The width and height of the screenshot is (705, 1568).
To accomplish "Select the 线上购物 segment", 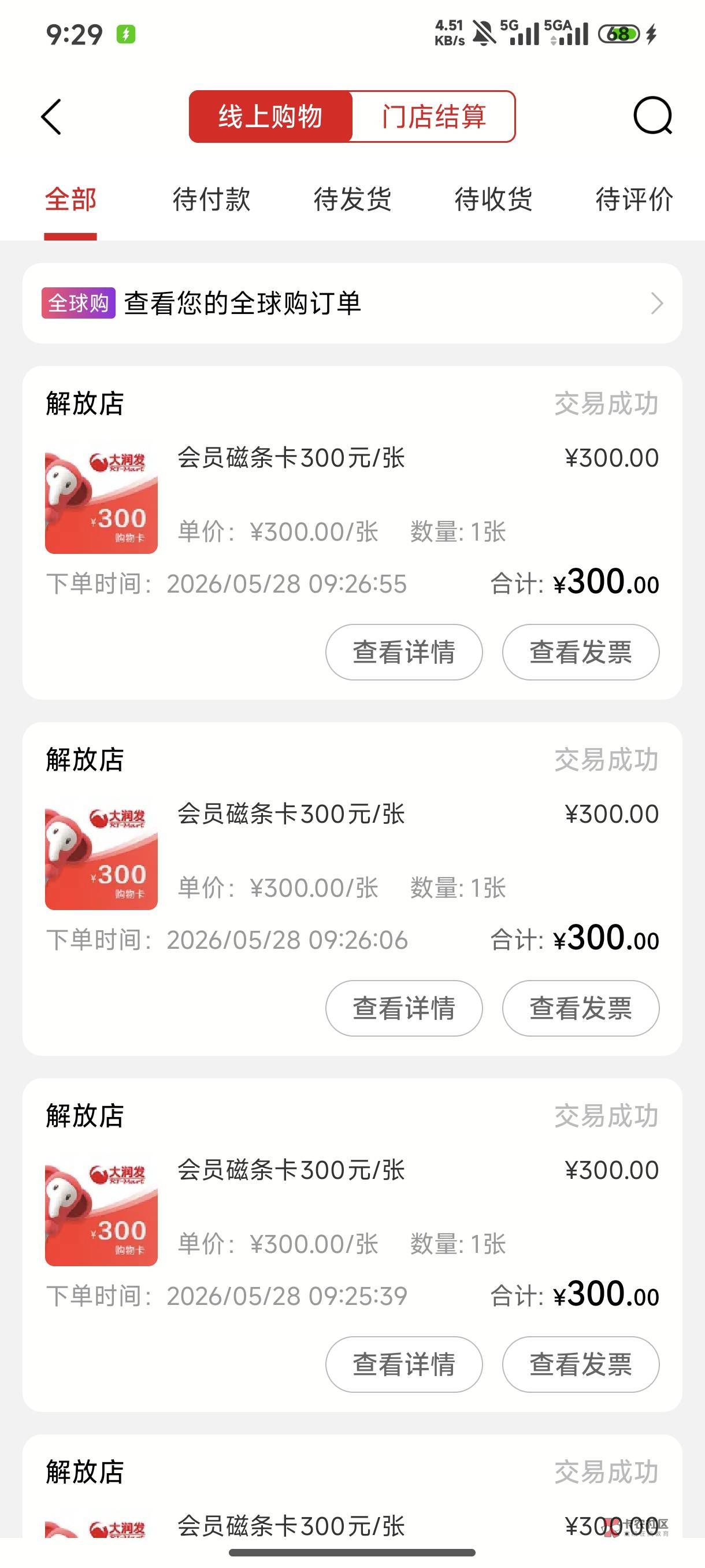I will [270, 116].
